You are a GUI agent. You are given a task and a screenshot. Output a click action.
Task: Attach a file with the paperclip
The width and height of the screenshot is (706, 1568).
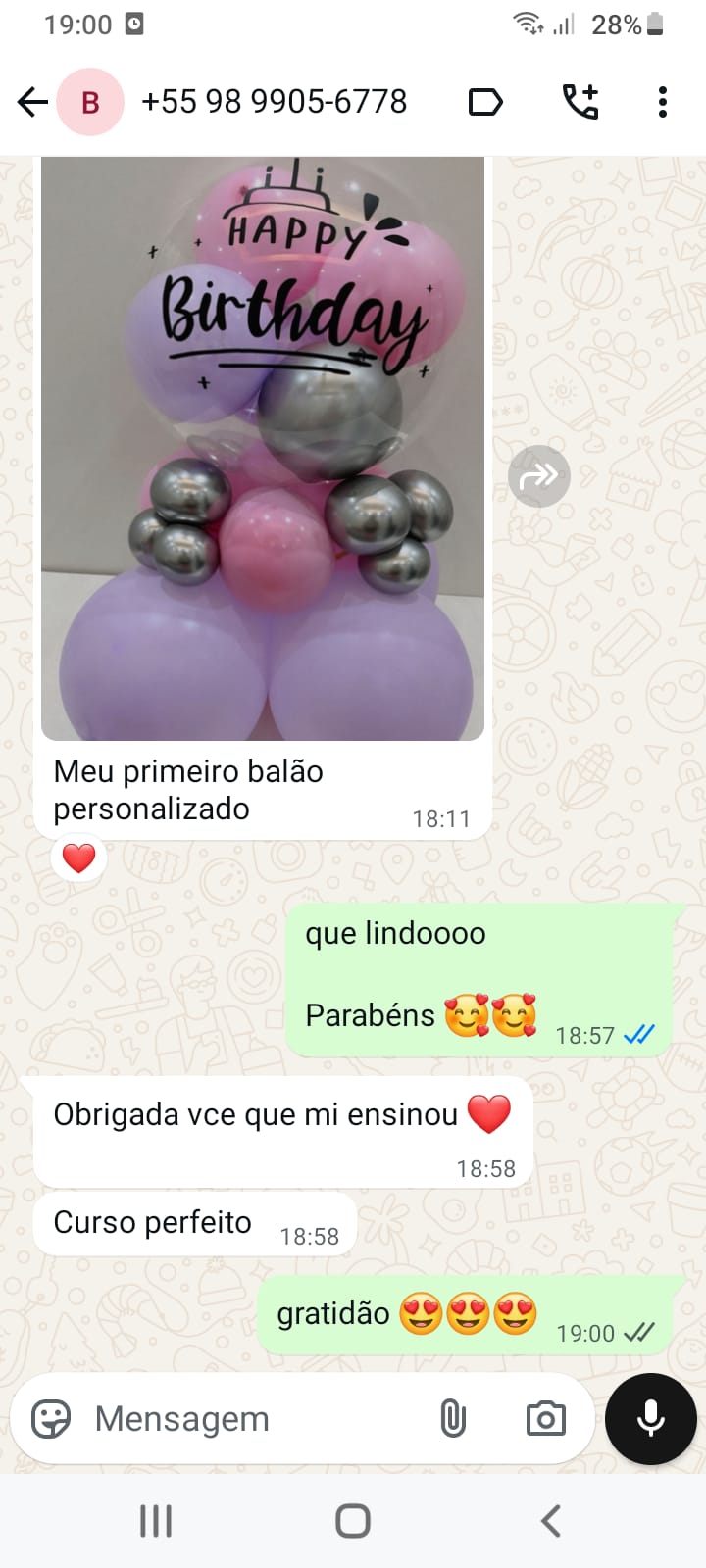(453, 1418)
